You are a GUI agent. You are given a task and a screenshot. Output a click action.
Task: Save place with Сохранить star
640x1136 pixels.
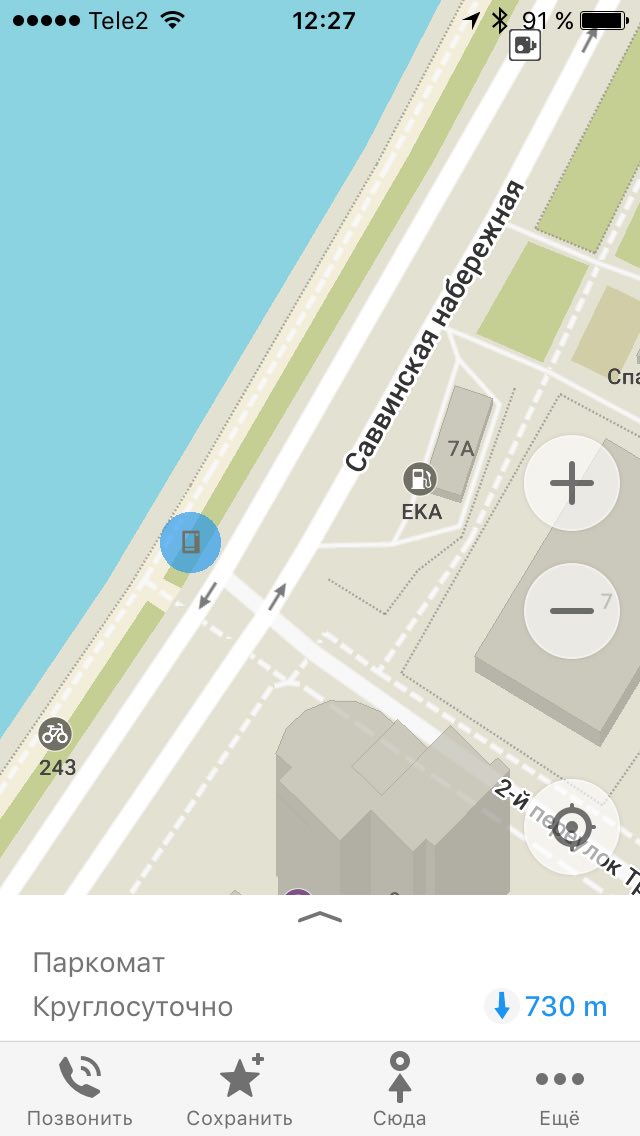tap(240, 1090)
